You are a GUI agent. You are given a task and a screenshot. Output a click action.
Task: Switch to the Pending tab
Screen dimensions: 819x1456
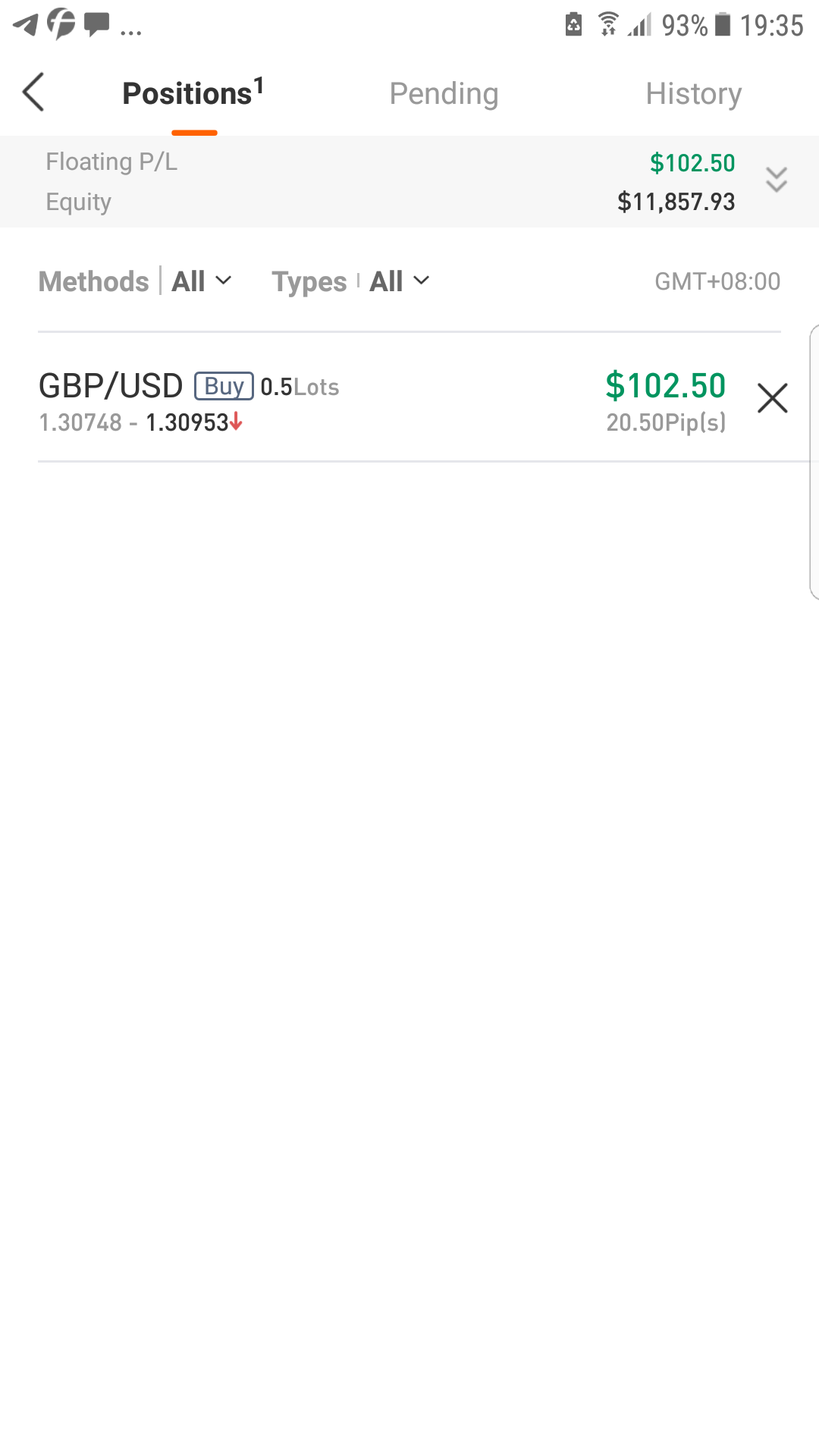(444, 94)
